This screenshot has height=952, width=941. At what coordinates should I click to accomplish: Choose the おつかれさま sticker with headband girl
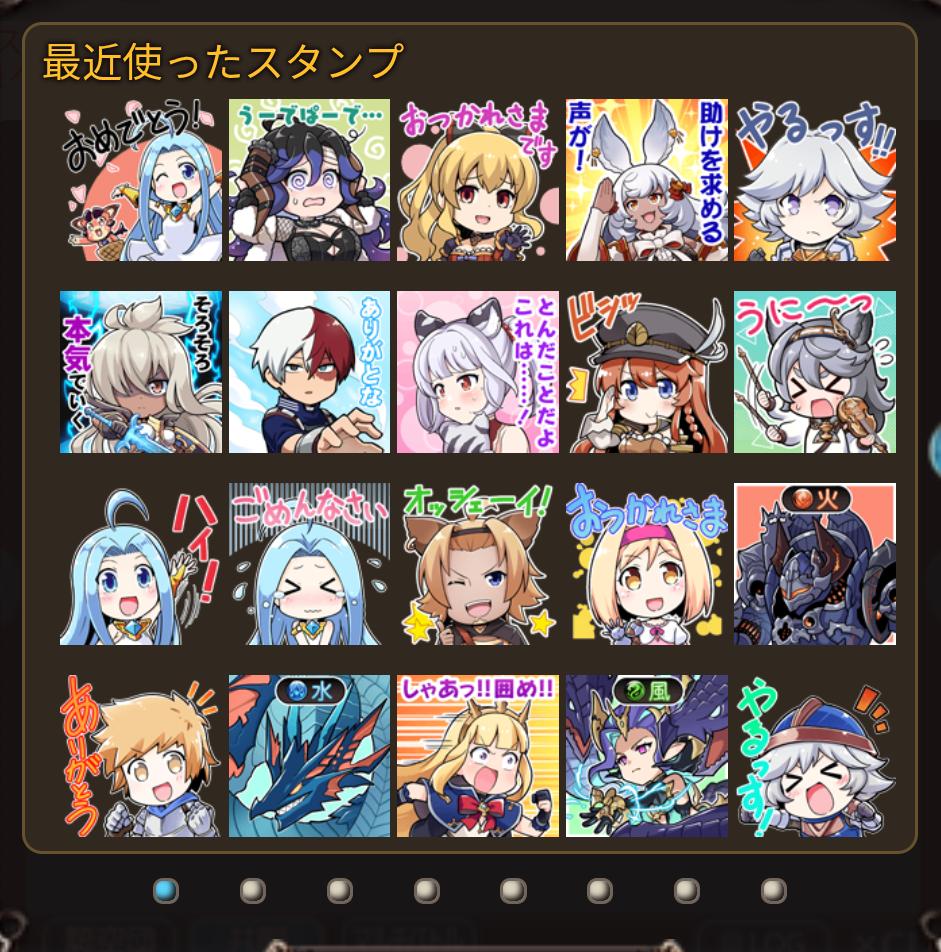click(x=647, y=564)
